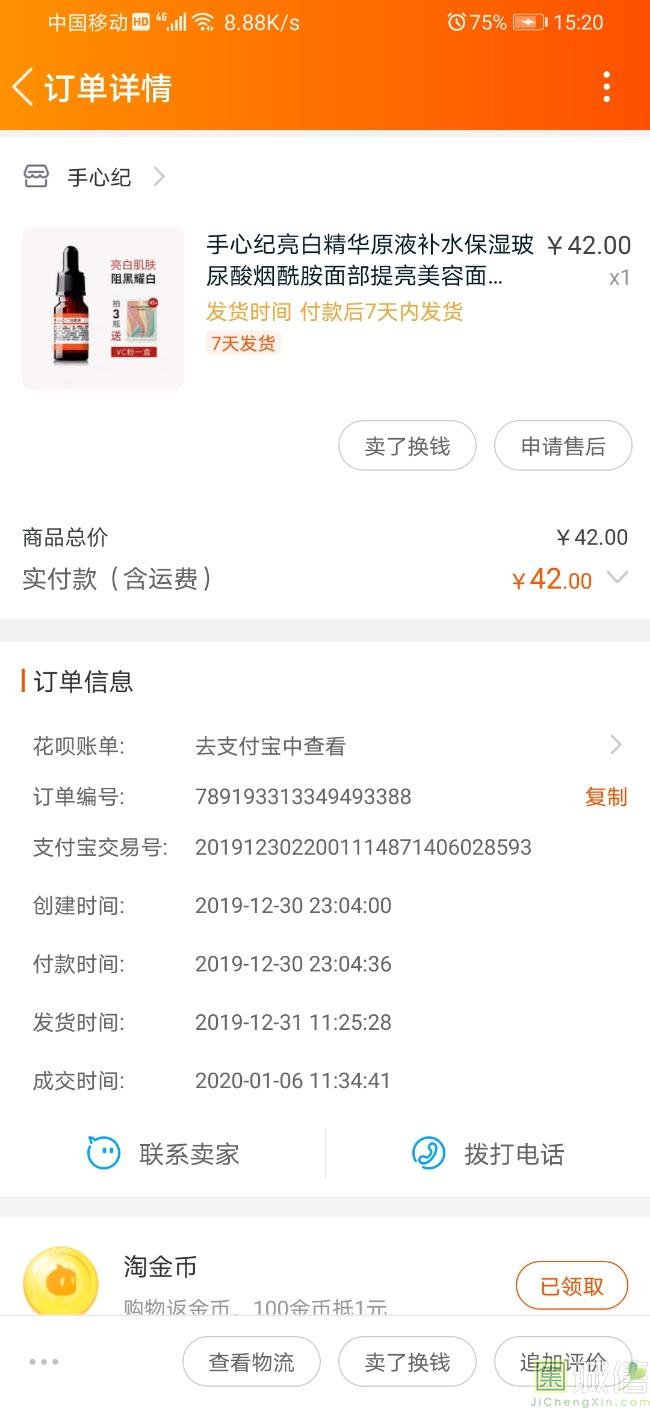Go back from order details
The image size is (650, 1408).
point(24,87)
